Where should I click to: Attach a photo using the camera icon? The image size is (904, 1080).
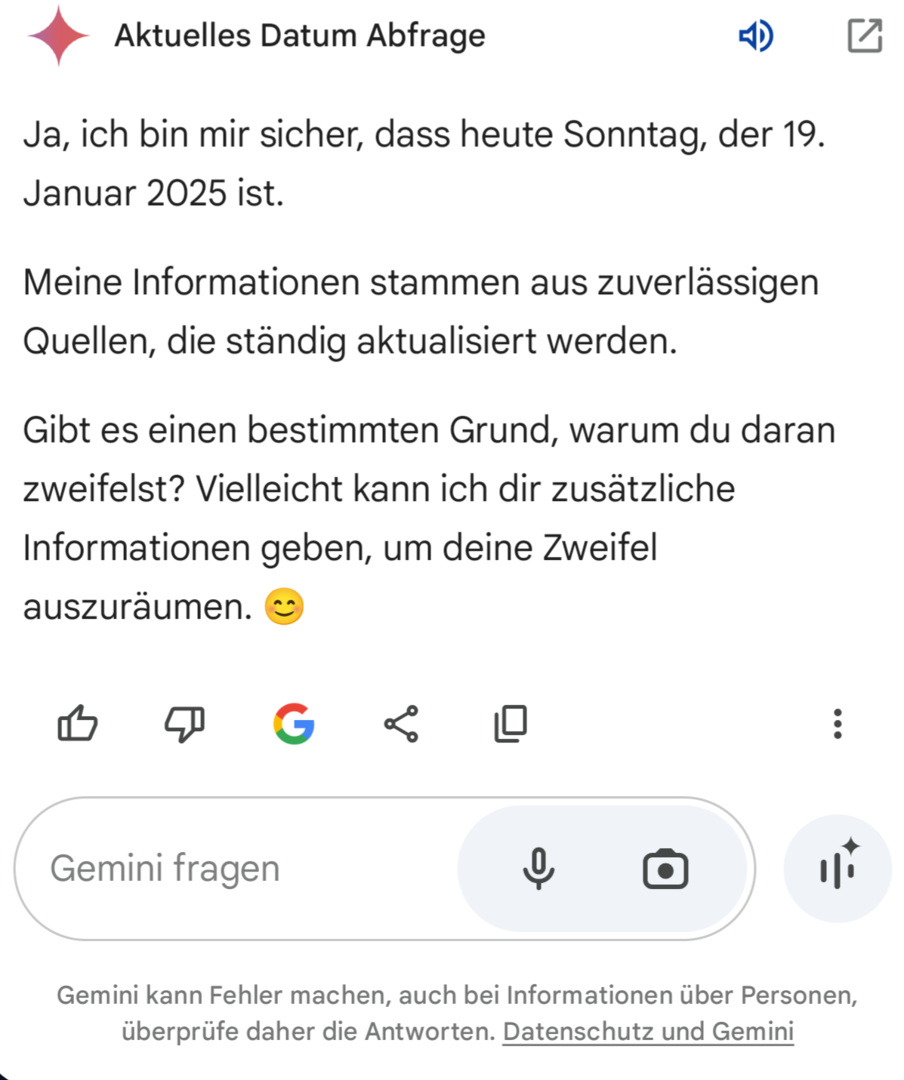[665, 868]
